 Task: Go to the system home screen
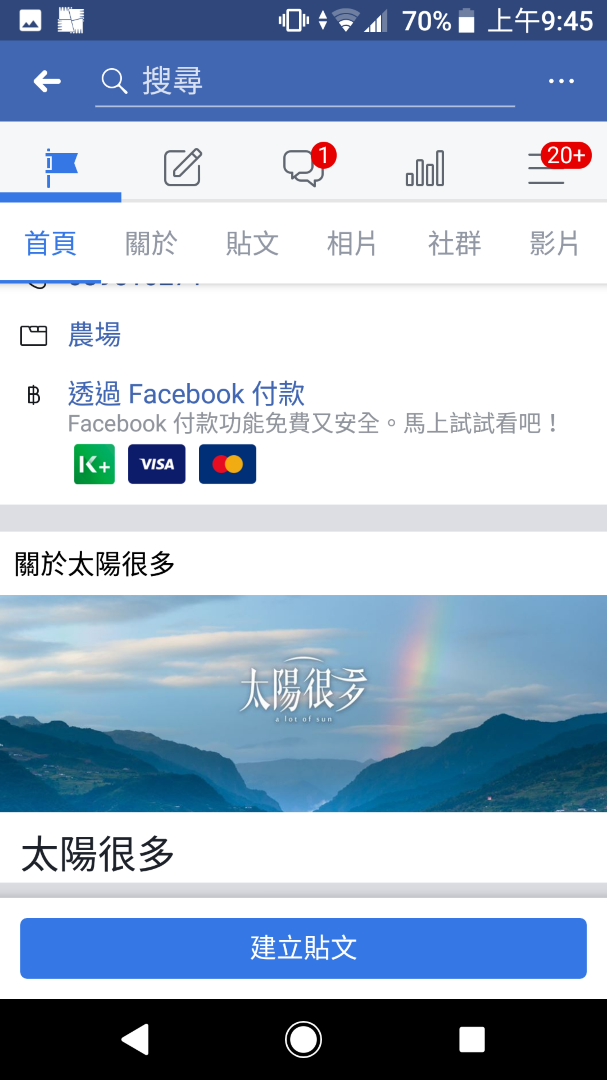tap(303, 1040)
